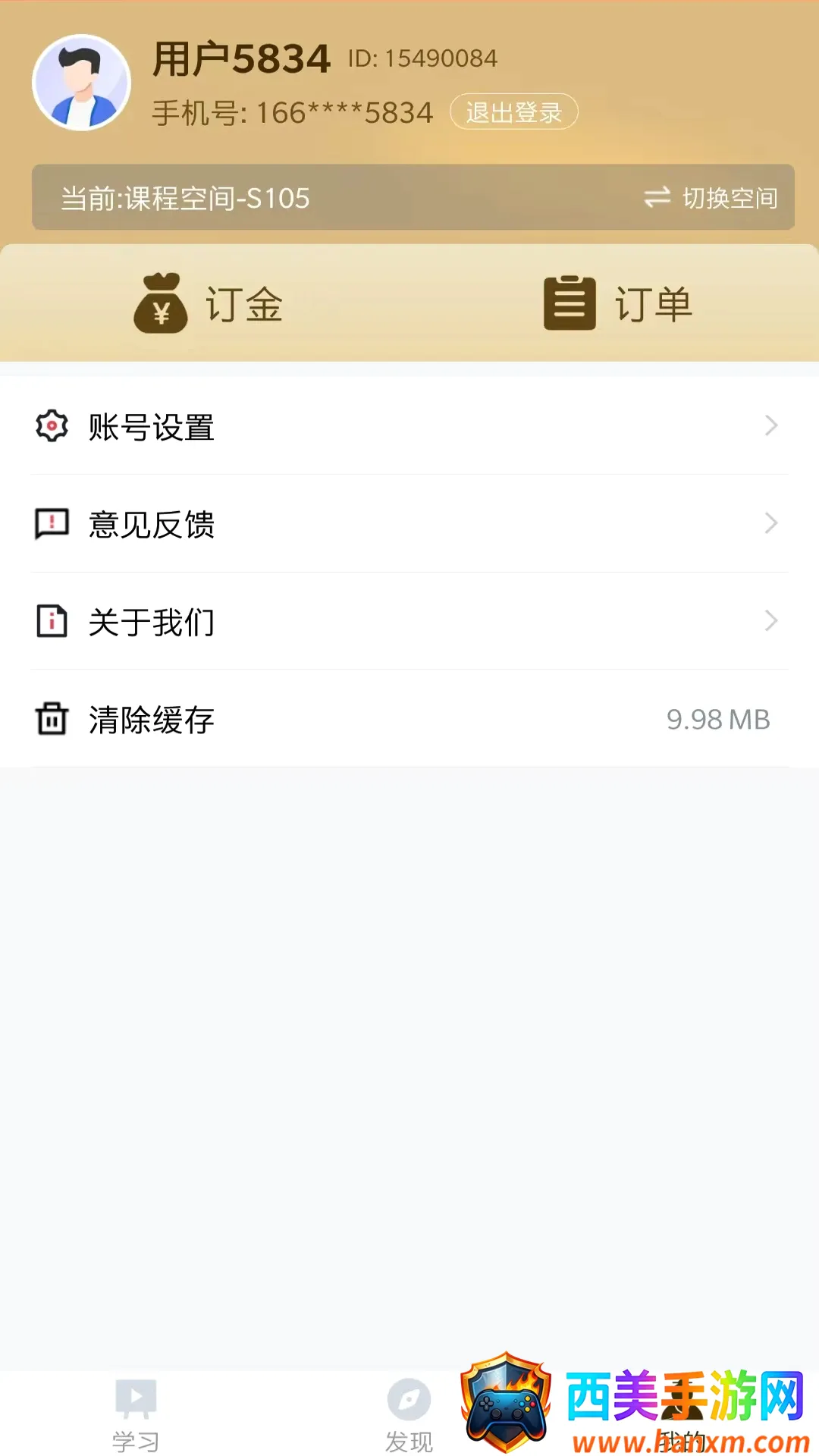This screenshot has width=819, height=1456.
Task: Open the 订金 deposit section
Action: [209, 303]
